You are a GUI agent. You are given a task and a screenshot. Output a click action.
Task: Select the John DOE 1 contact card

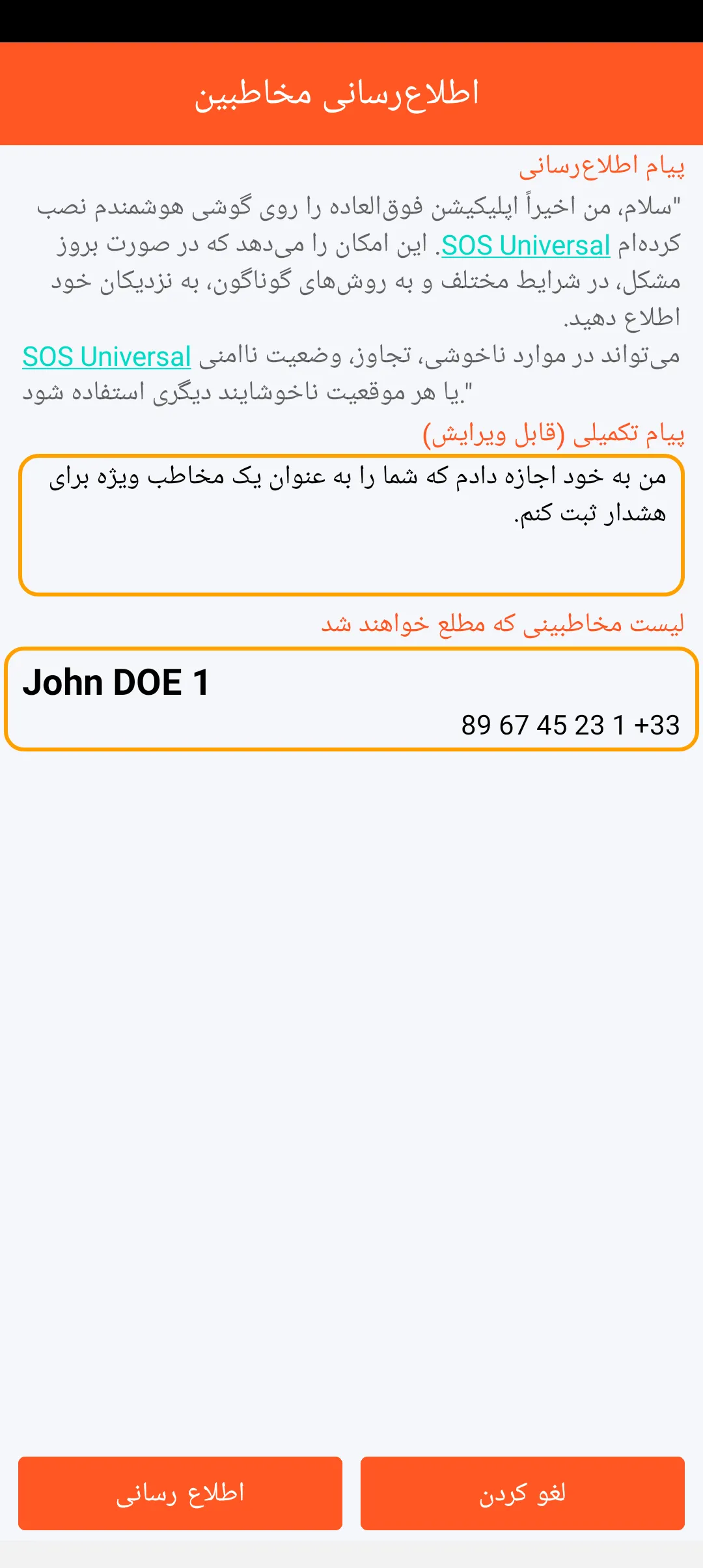coord(351,699)
